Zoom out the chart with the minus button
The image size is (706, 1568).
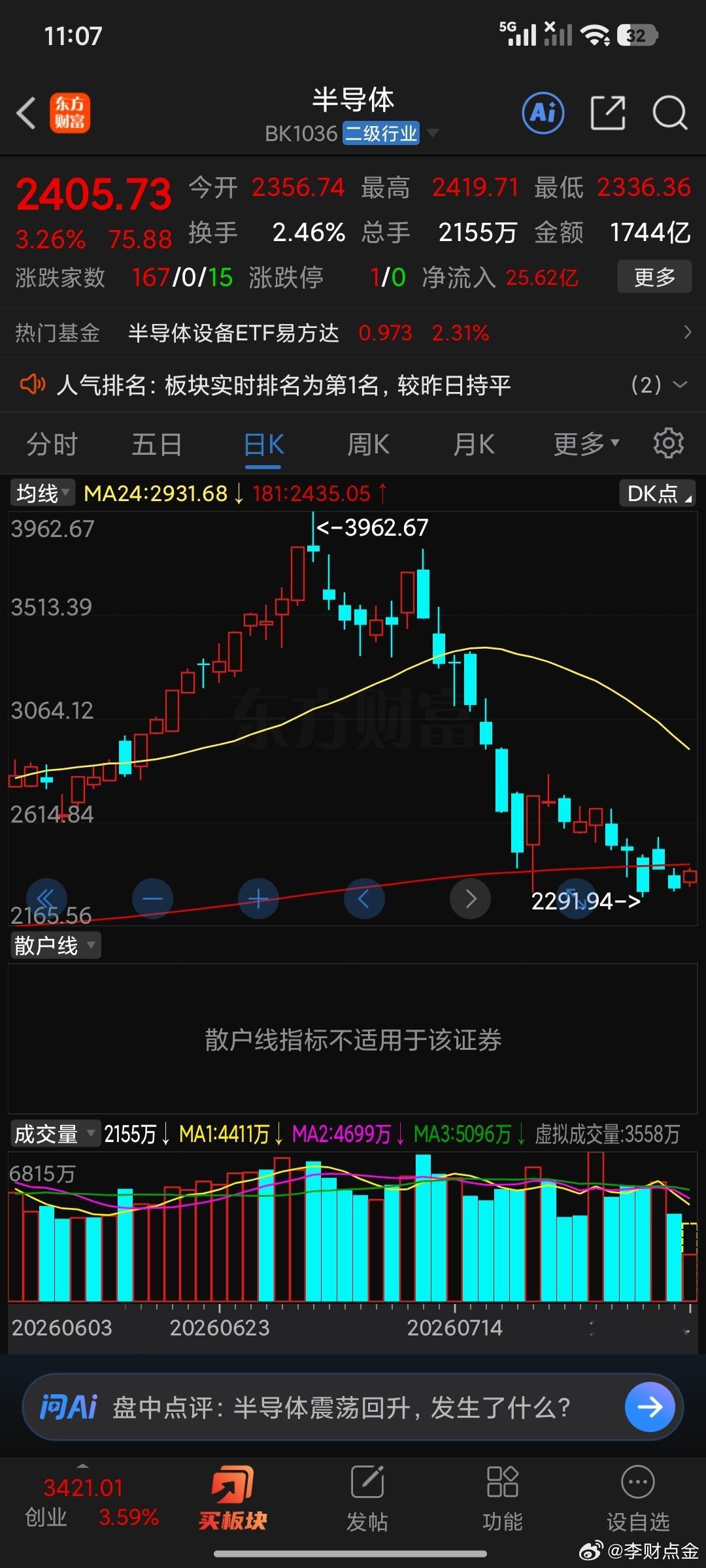click(152, 899)
